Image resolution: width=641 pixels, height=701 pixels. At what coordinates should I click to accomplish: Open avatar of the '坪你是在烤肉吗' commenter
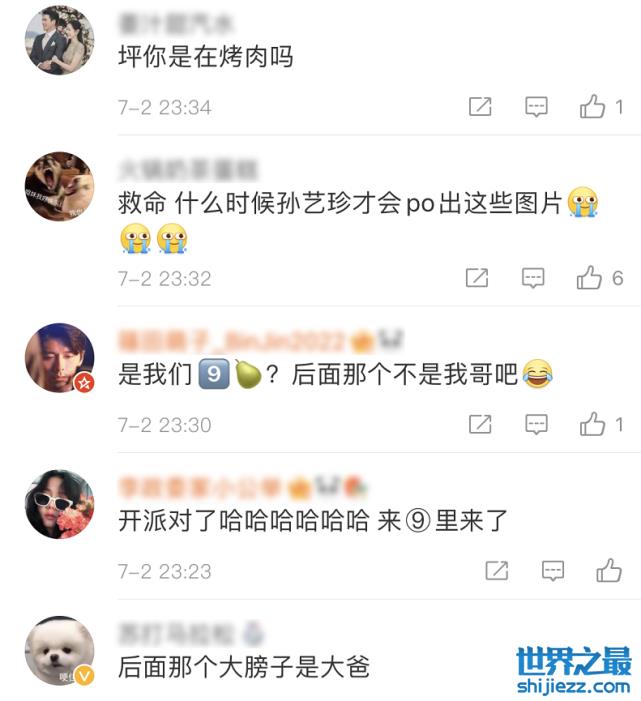[59, 40]
